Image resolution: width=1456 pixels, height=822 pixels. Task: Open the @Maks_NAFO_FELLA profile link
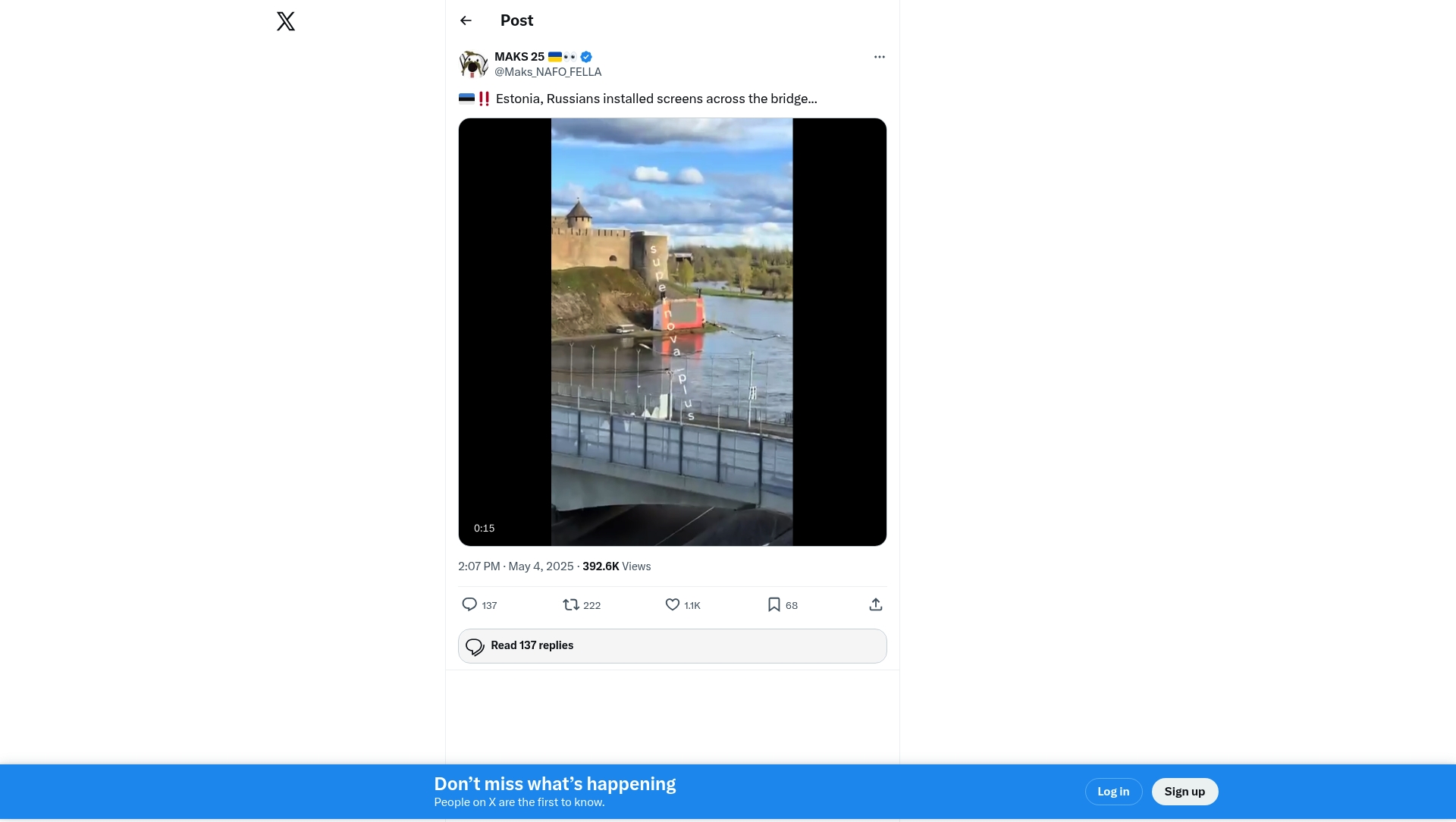point(548,72)
